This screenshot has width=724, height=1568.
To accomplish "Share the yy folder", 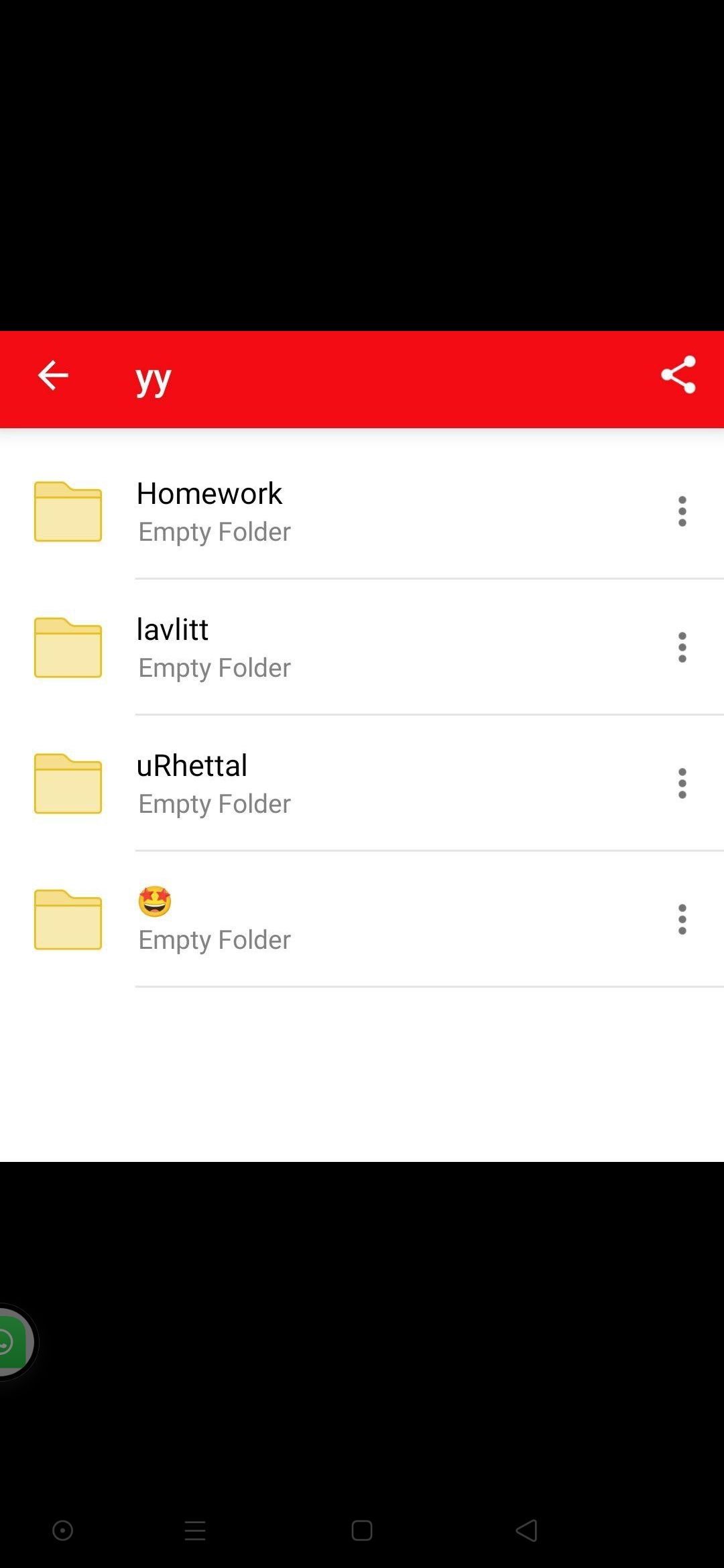I will click(678, 375).
